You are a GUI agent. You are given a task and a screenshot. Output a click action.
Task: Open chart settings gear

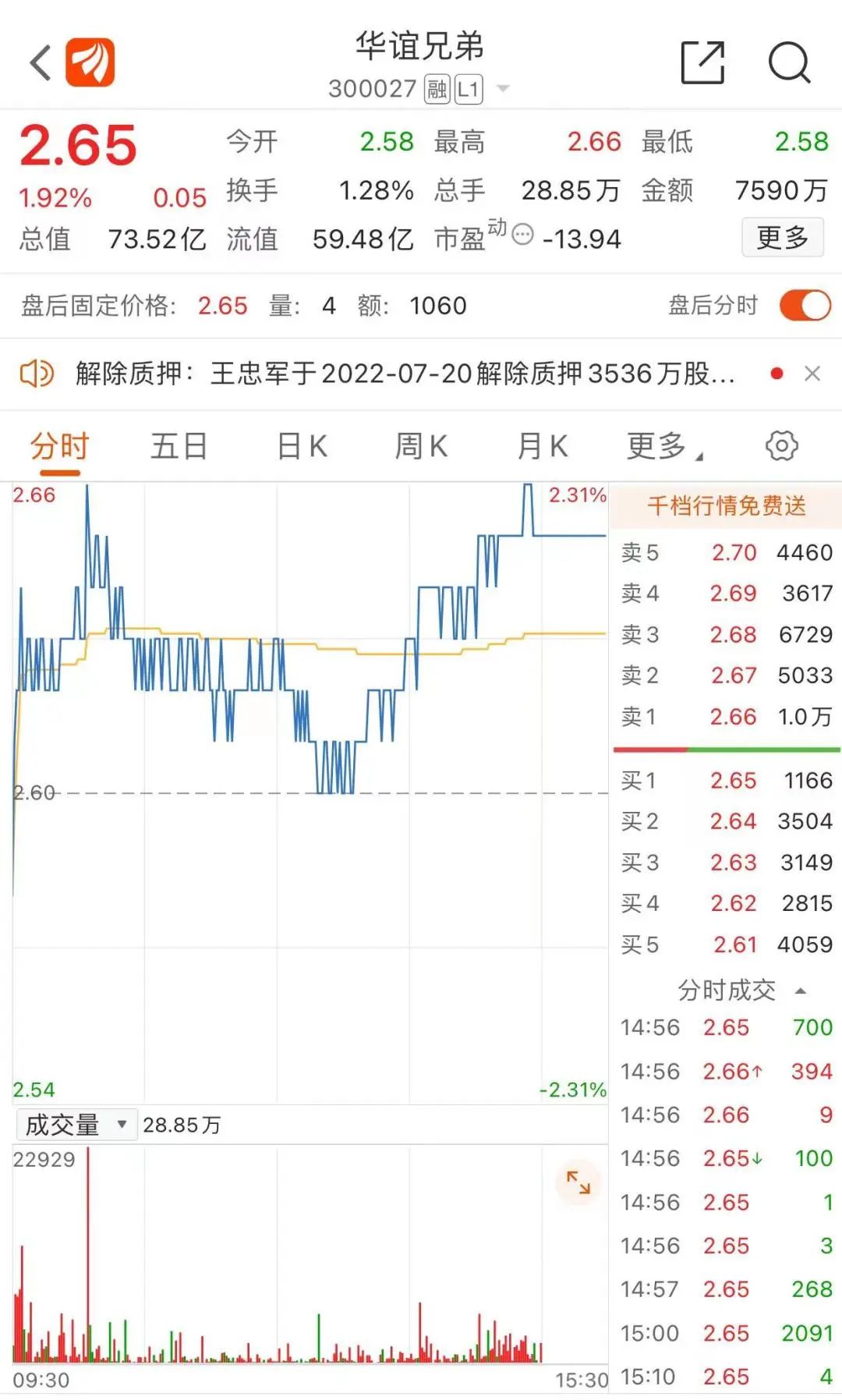[781, 446]
